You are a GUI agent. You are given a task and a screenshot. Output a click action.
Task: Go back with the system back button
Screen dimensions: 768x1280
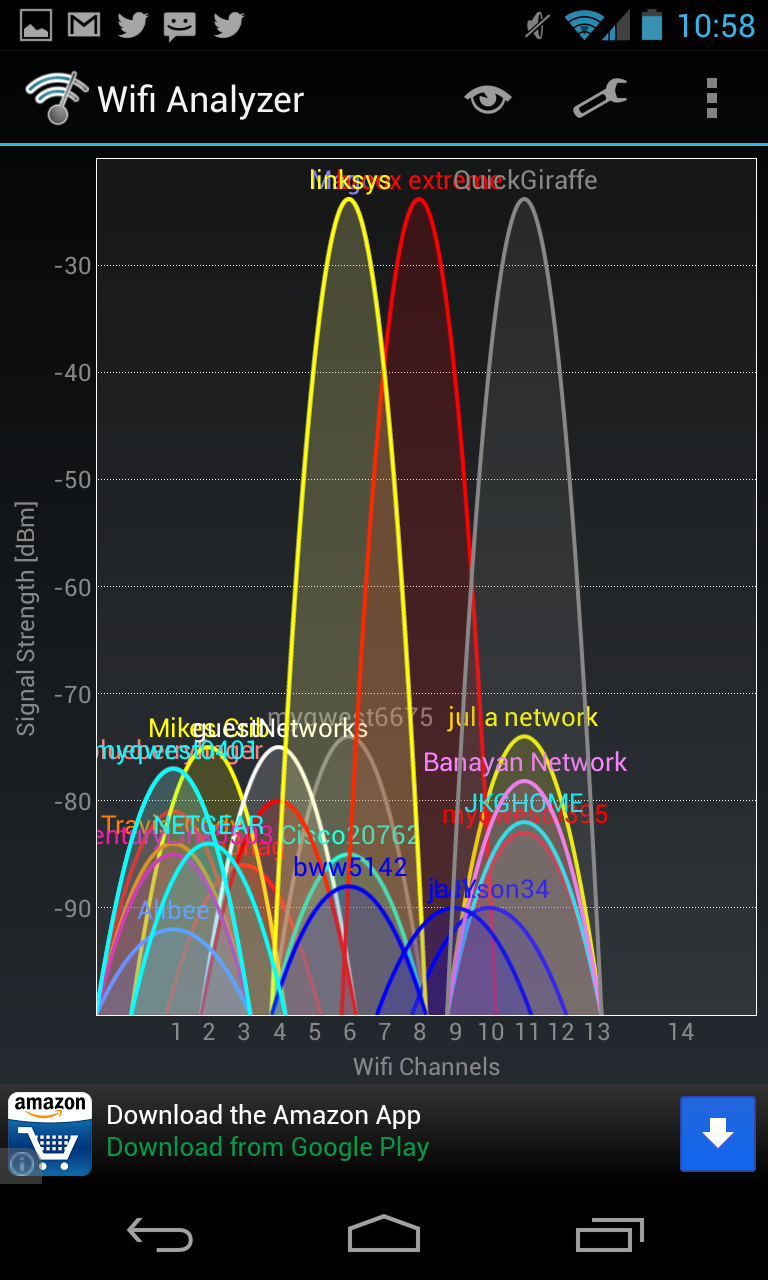coord(160,1235)
